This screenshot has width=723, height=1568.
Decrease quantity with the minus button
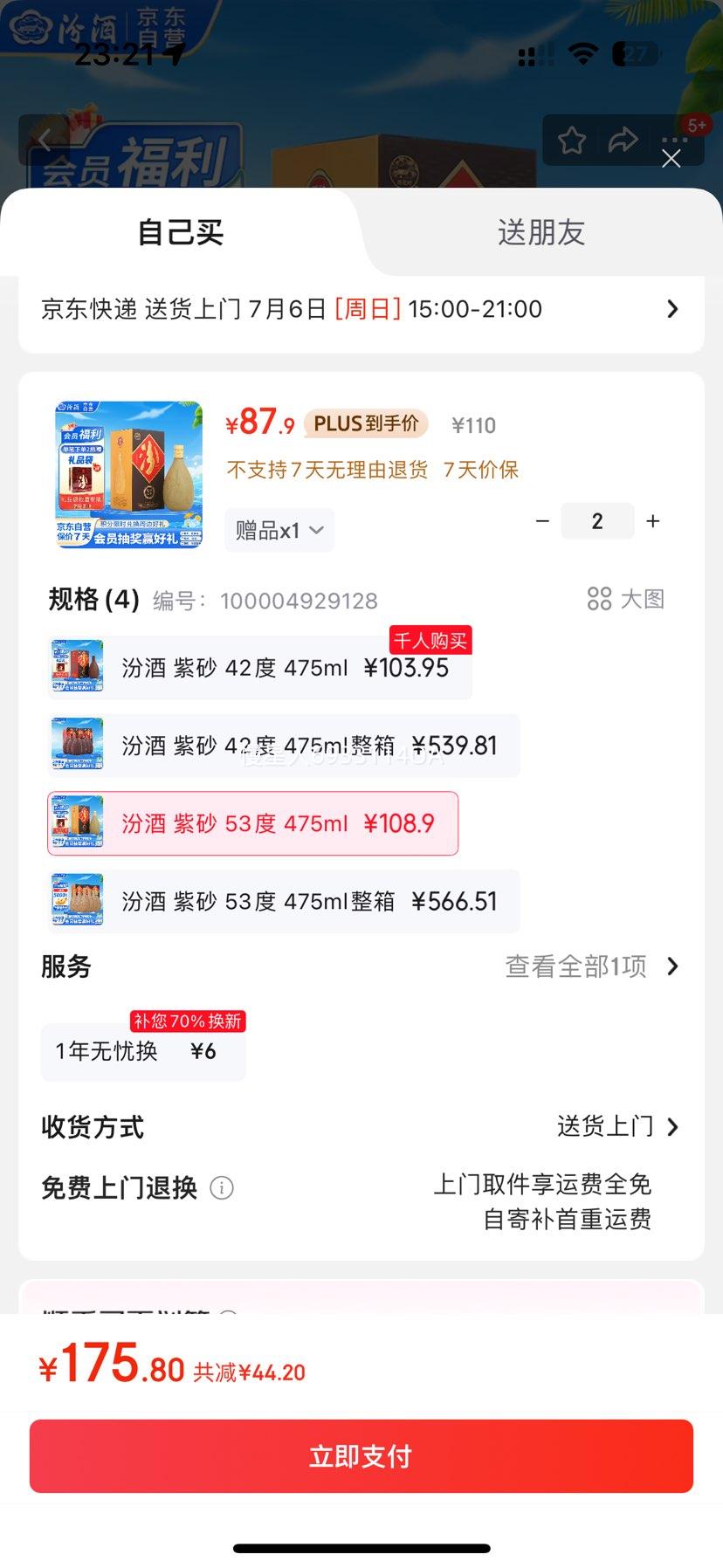point(542,521)
